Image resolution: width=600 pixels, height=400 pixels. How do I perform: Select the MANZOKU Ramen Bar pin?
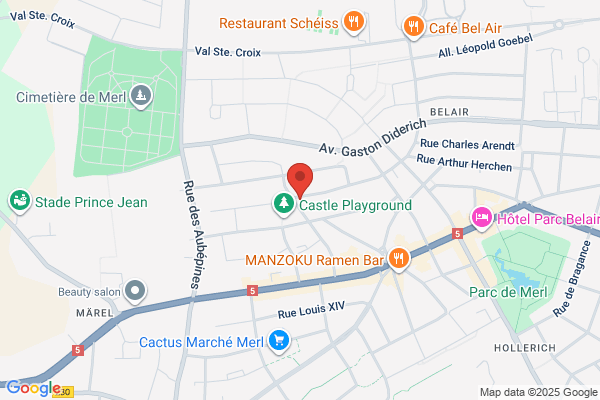pos(399,259)
